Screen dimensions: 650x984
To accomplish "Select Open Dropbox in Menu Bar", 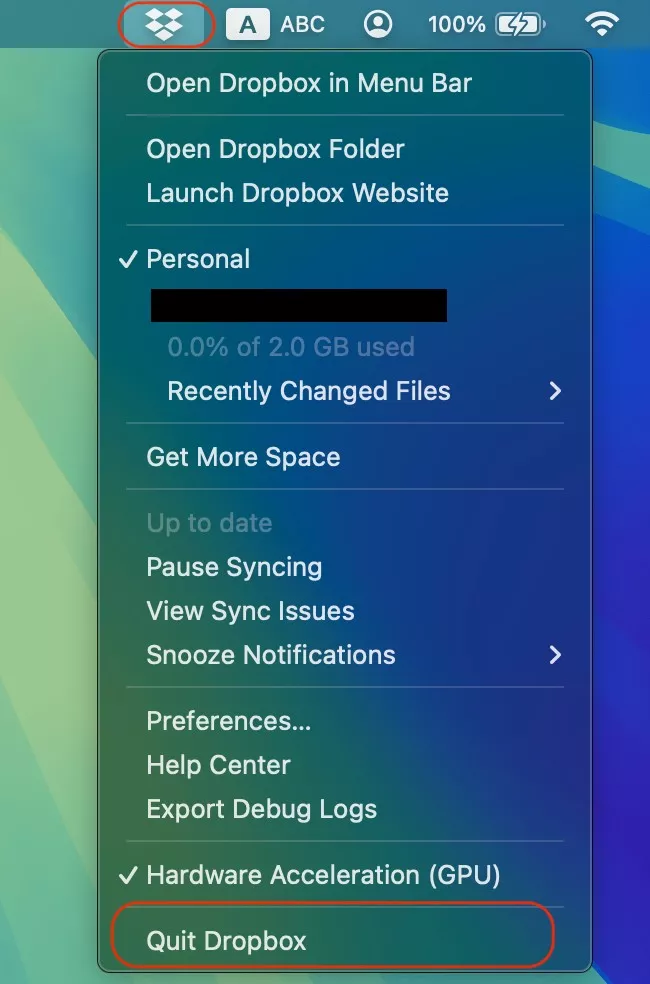I will pos(308,83).
